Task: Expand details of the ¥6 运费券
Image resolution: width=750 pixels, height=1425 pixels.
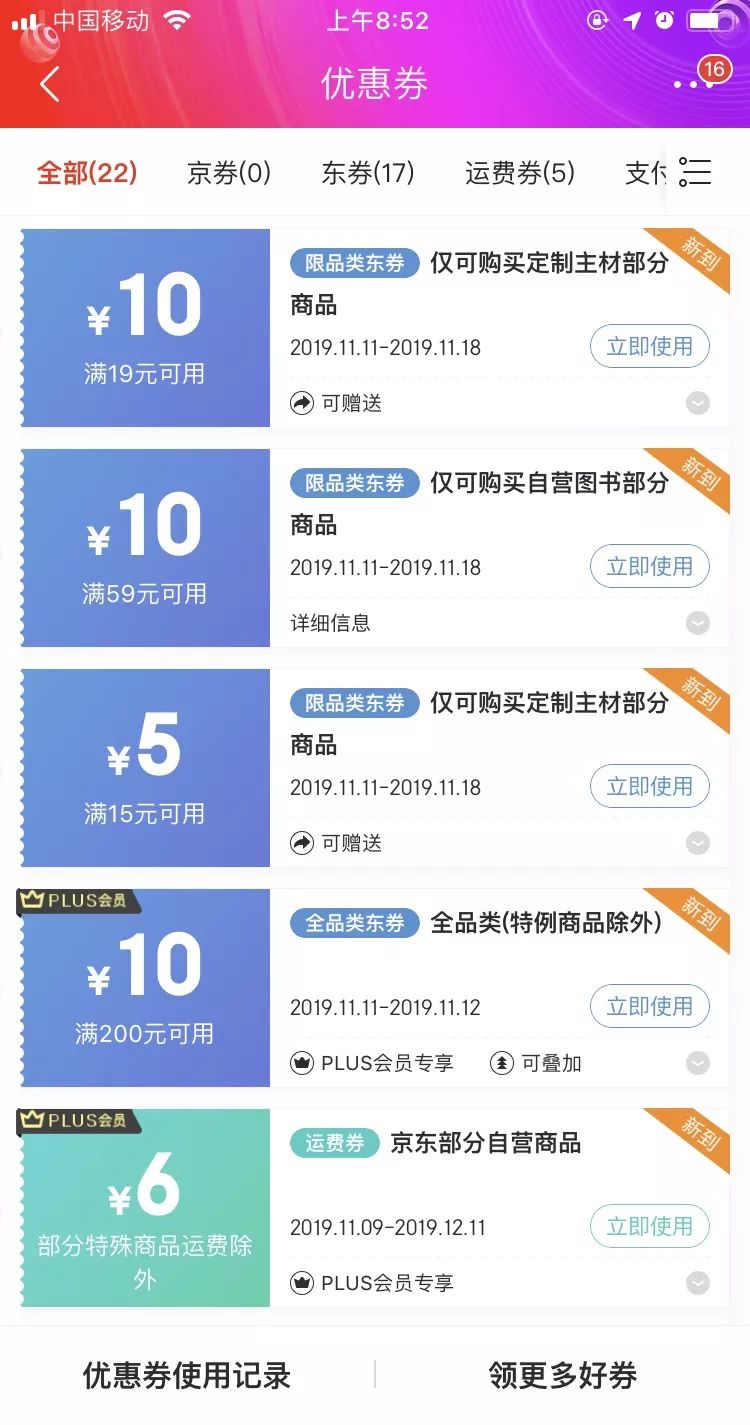Action: [698, 1283]
